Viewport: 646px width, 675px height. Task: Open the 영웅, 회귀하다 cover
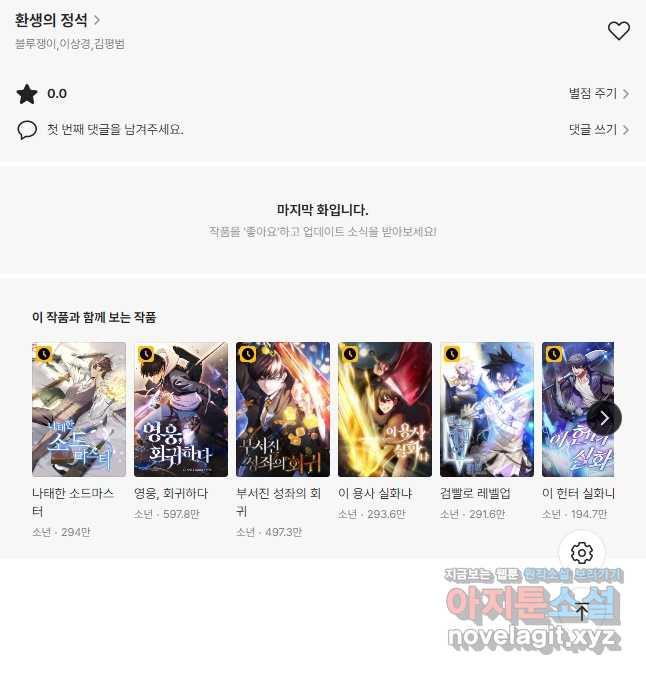[x=181, y=409]
